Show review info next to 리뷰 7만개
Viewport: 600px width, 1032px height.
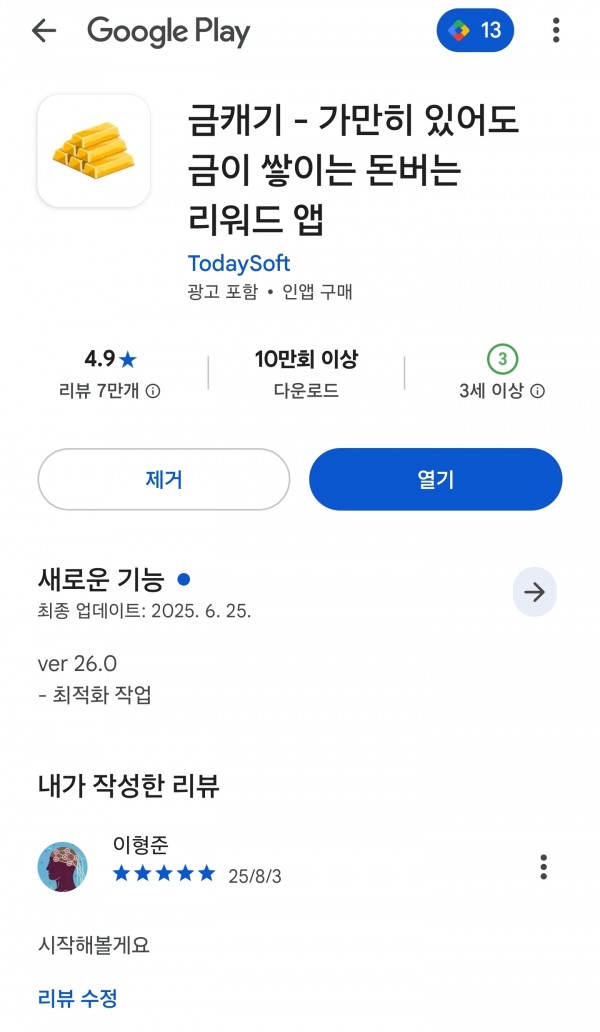point(153,391)
